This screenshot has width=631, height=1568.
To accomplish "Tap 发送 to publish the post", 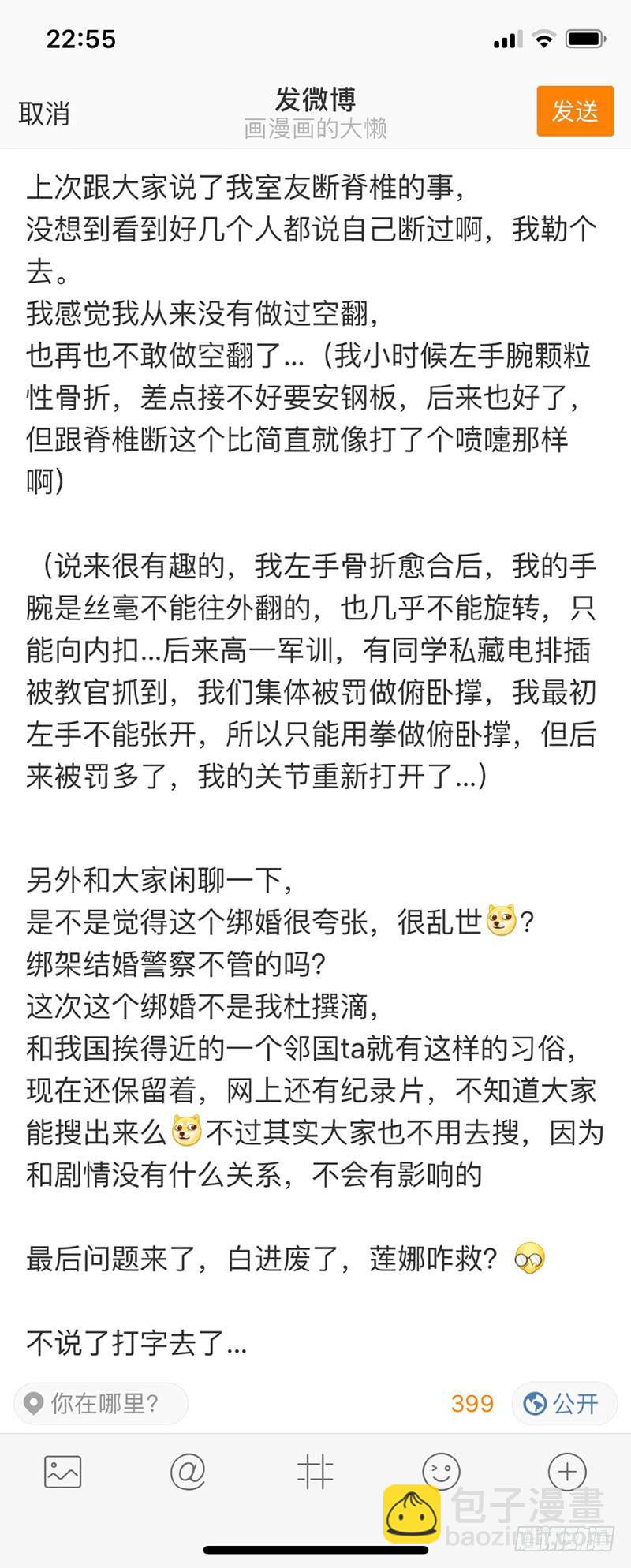I will (x=575, y=112).
